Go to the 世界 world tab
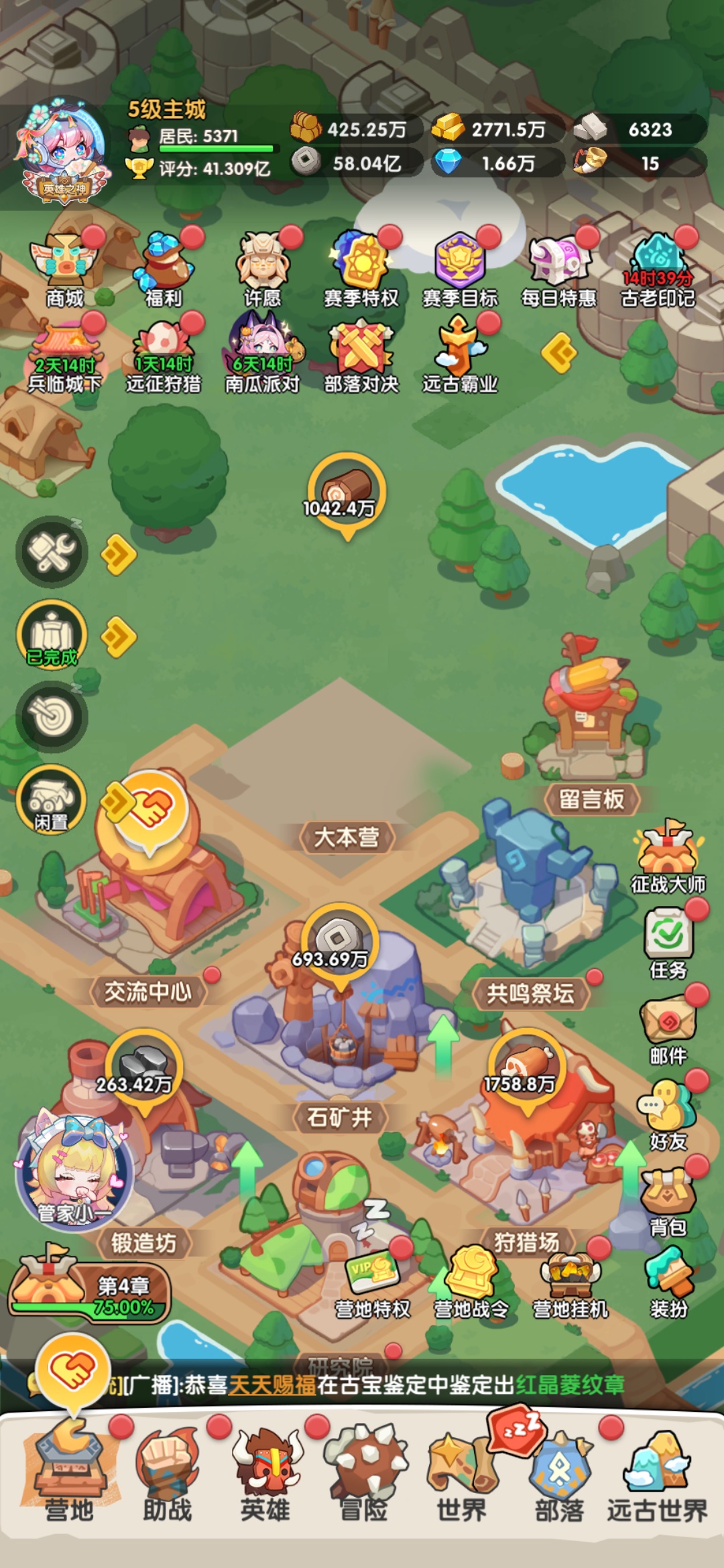 coord(462,1476)
